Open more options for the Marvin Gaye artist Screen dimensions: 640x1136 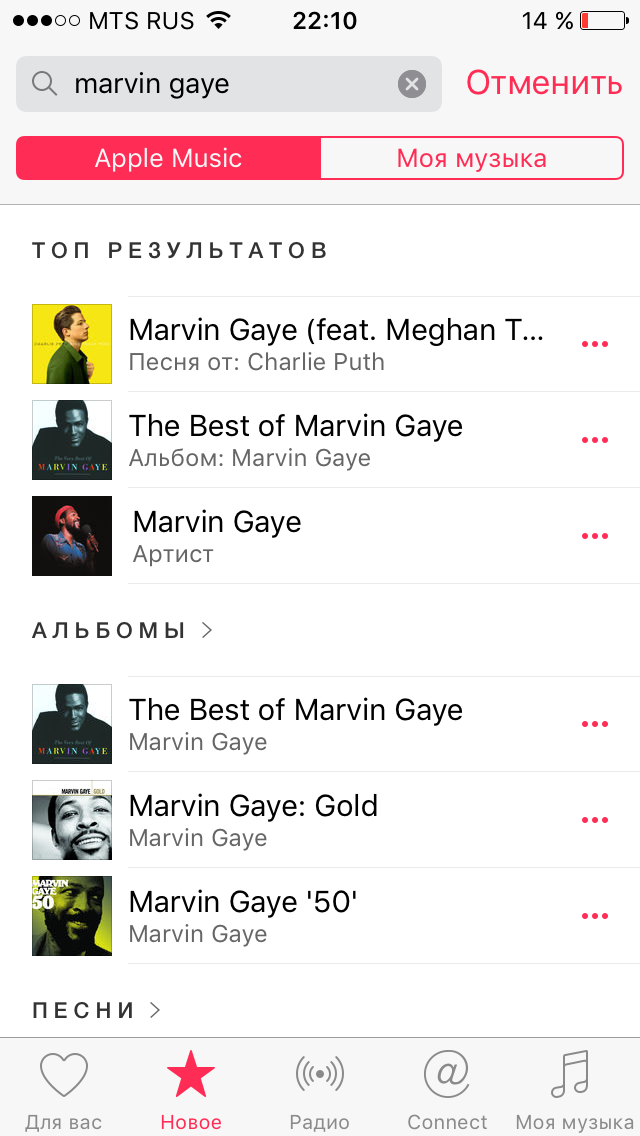pyautogui.click(x=595, y=536)
